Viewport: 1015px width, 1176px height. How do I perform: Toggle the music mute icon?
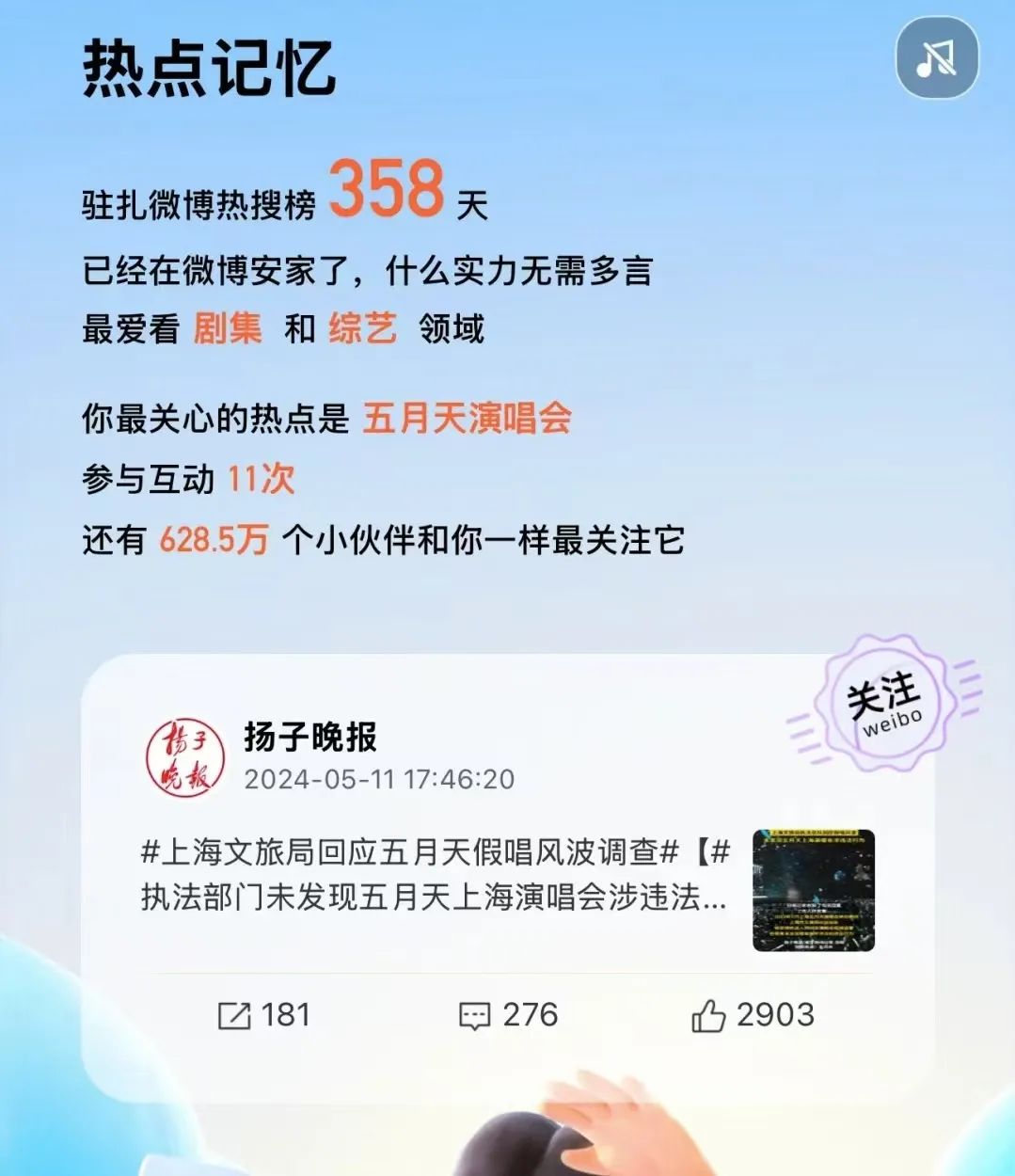click(x=936, y=58)
